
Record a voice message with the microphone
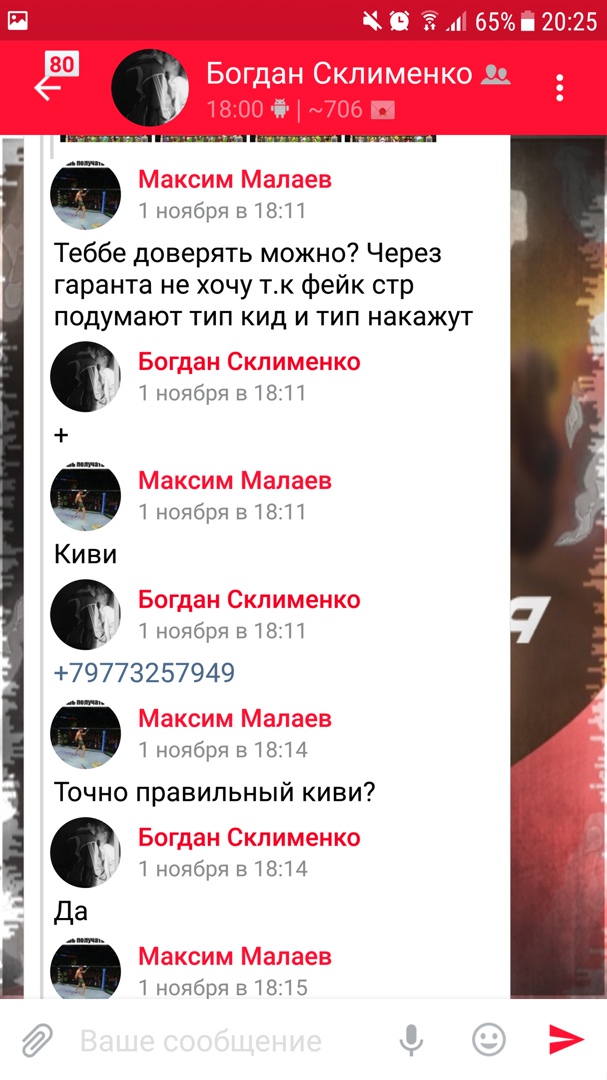[x=411, y=1041]
